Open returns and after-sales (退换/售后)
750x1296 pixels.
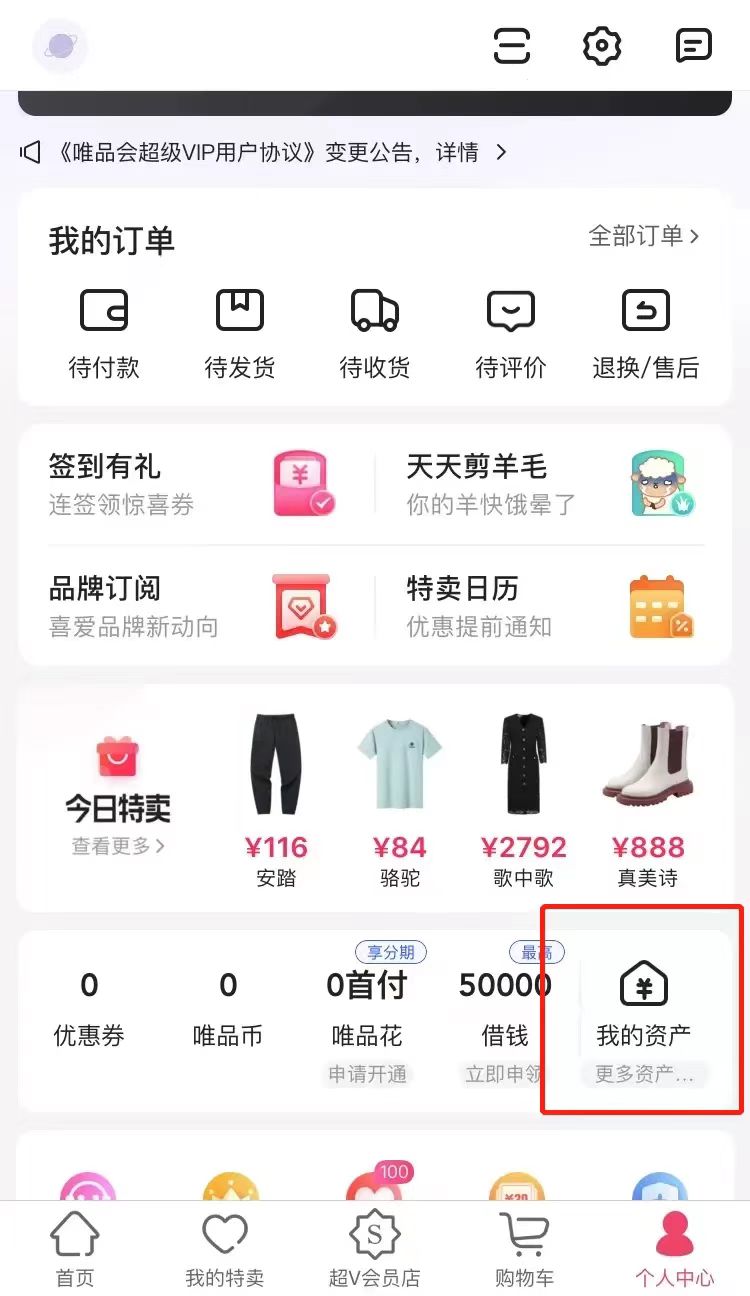646,334
